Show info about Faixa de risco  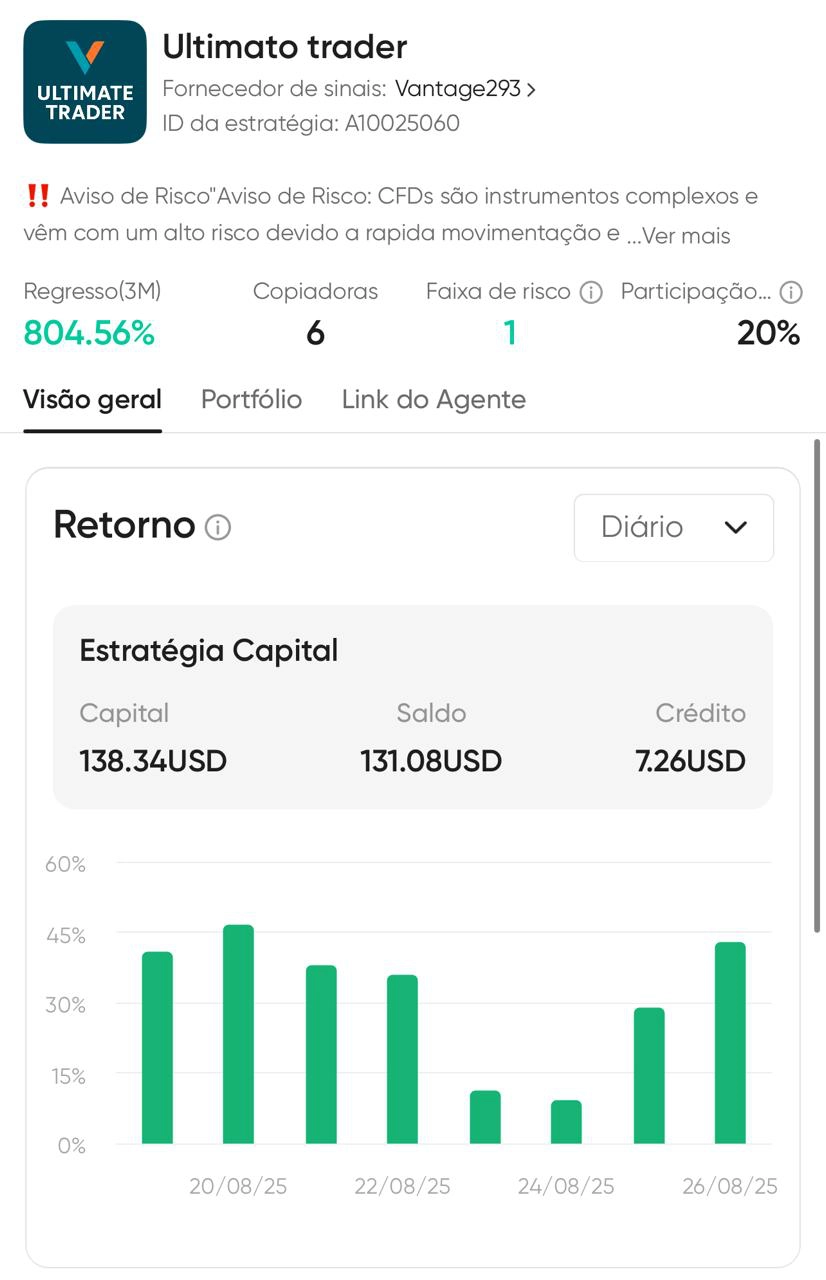pyautogui.click(x=592, y=292)
